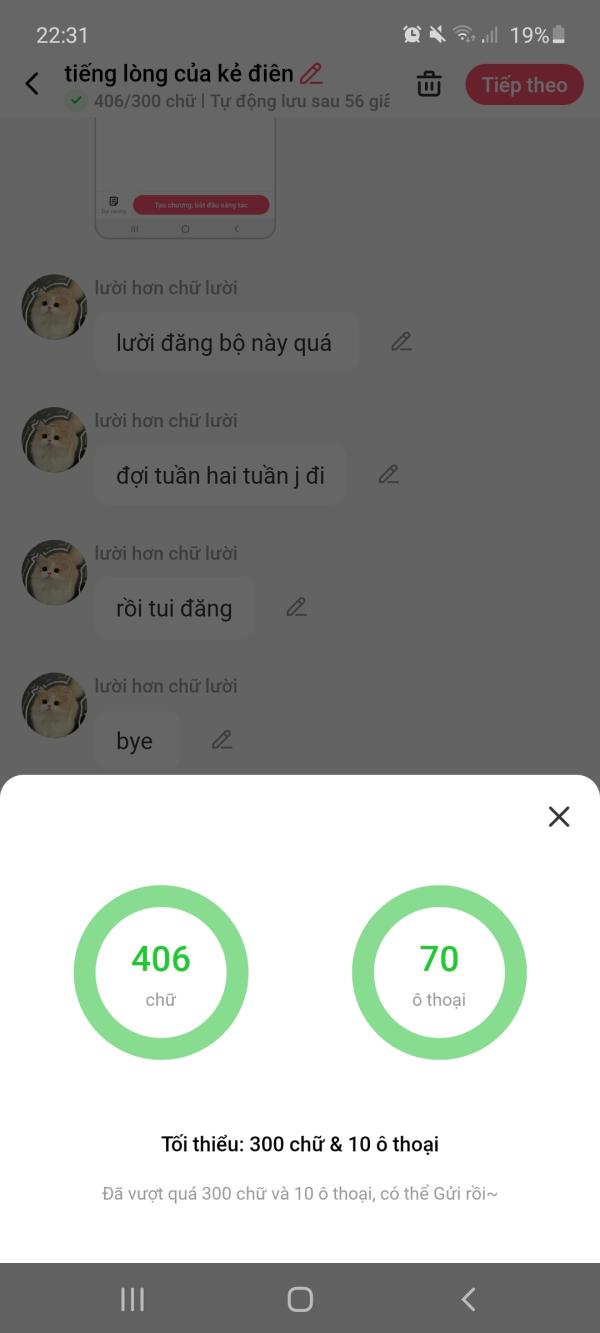Viewport: 600px width, 1333px height.
Task: Edit the message lười đăng bộ này quá
Action: 401,342
